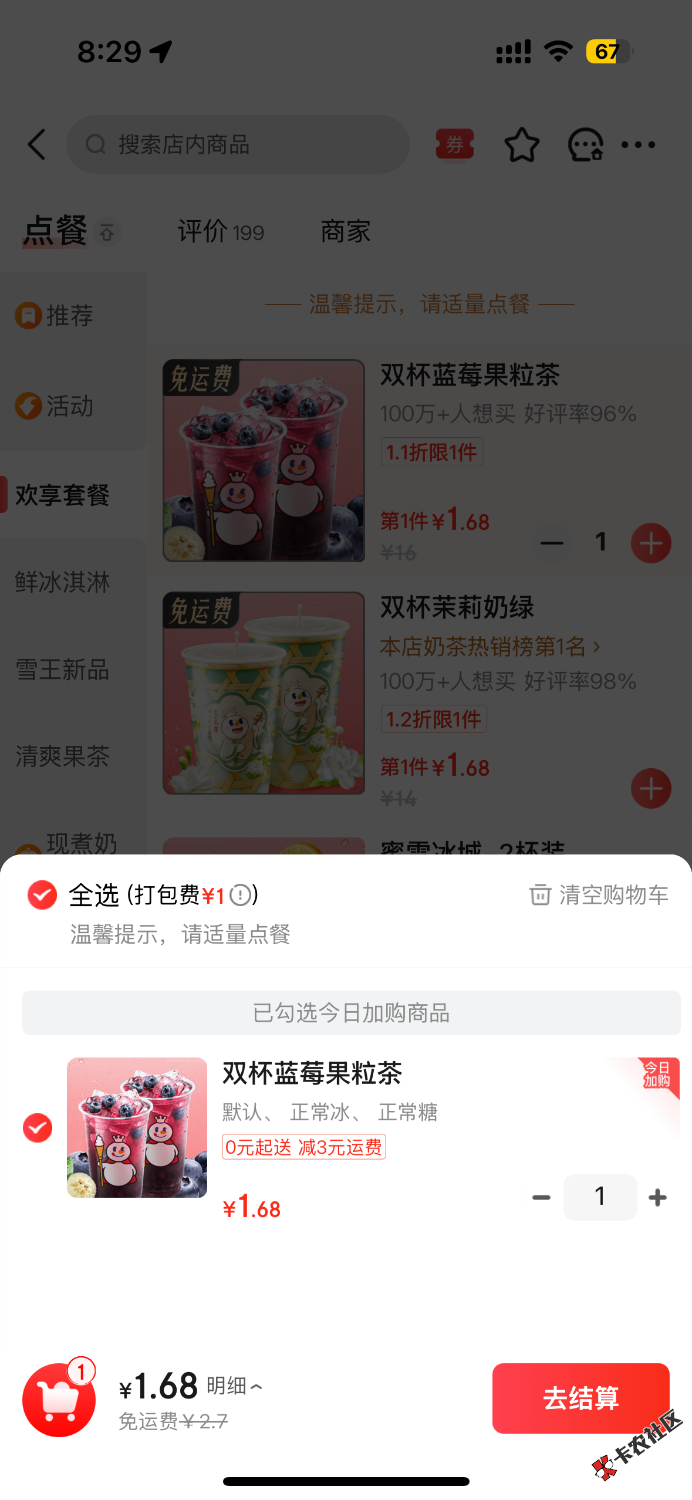Decrease cart quantity of 双杯蓝莓果粒茶
Screen dimensions: 692x1500
[541, 1197]
